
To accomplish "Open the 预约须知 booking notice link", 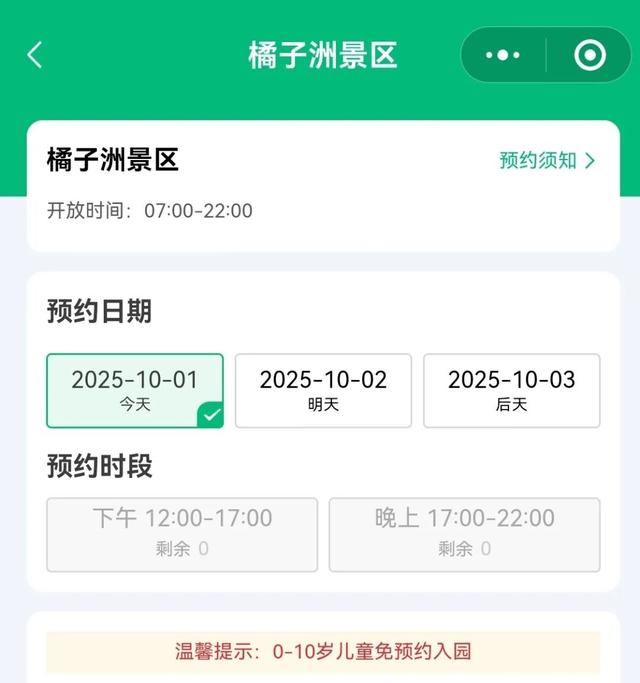I will pyautogui.click(x=547, y=160).
